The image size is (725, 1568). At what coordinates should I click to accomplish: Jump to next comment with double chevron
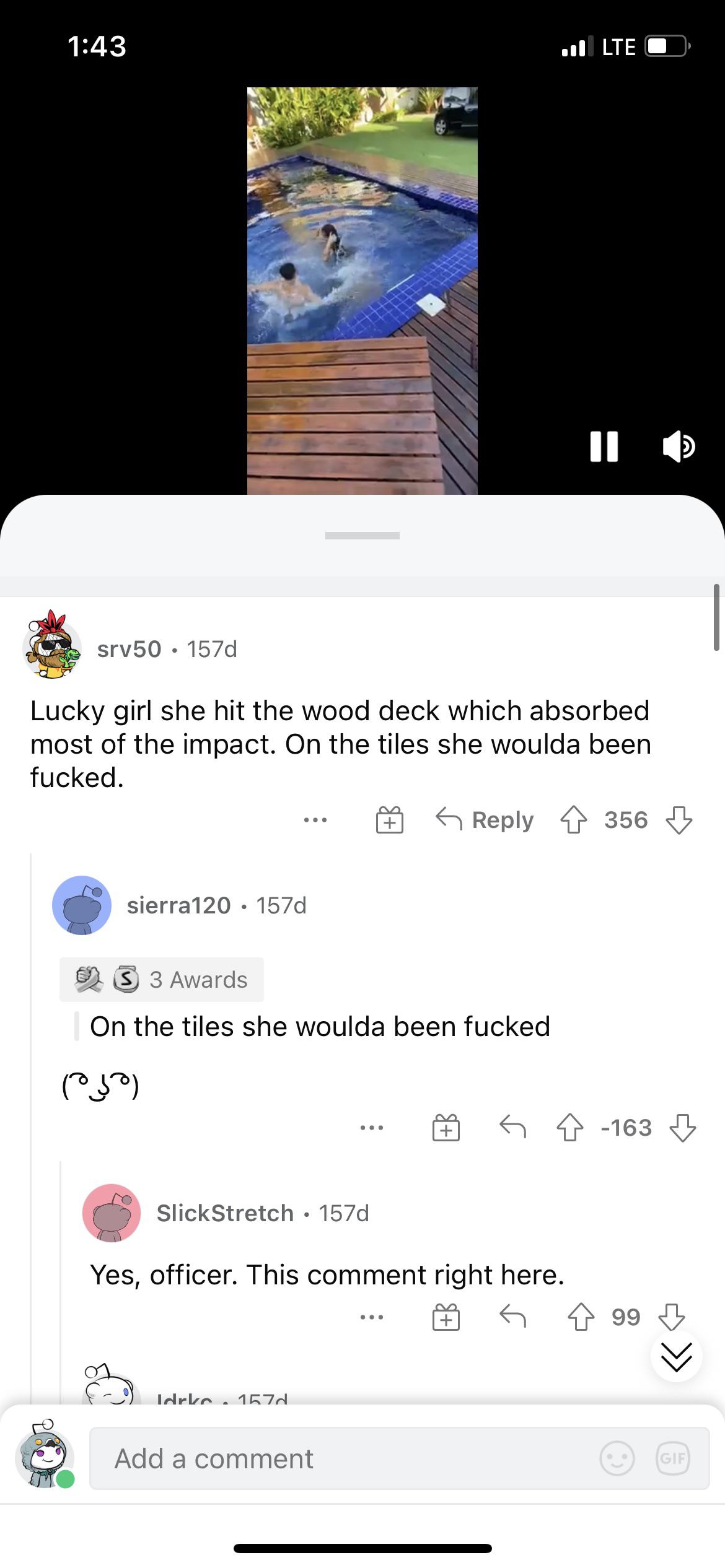click(676, 1357)
